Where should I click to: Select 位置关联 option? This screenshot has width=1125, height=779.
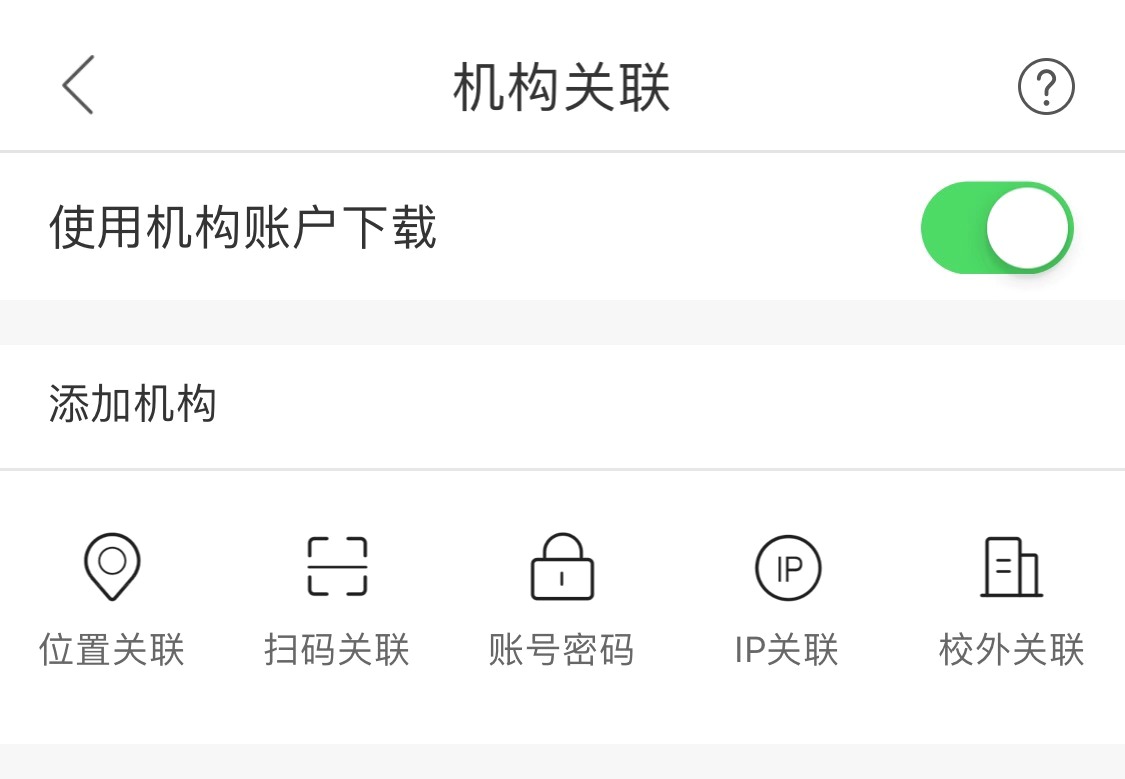click(x=112, y=597)
